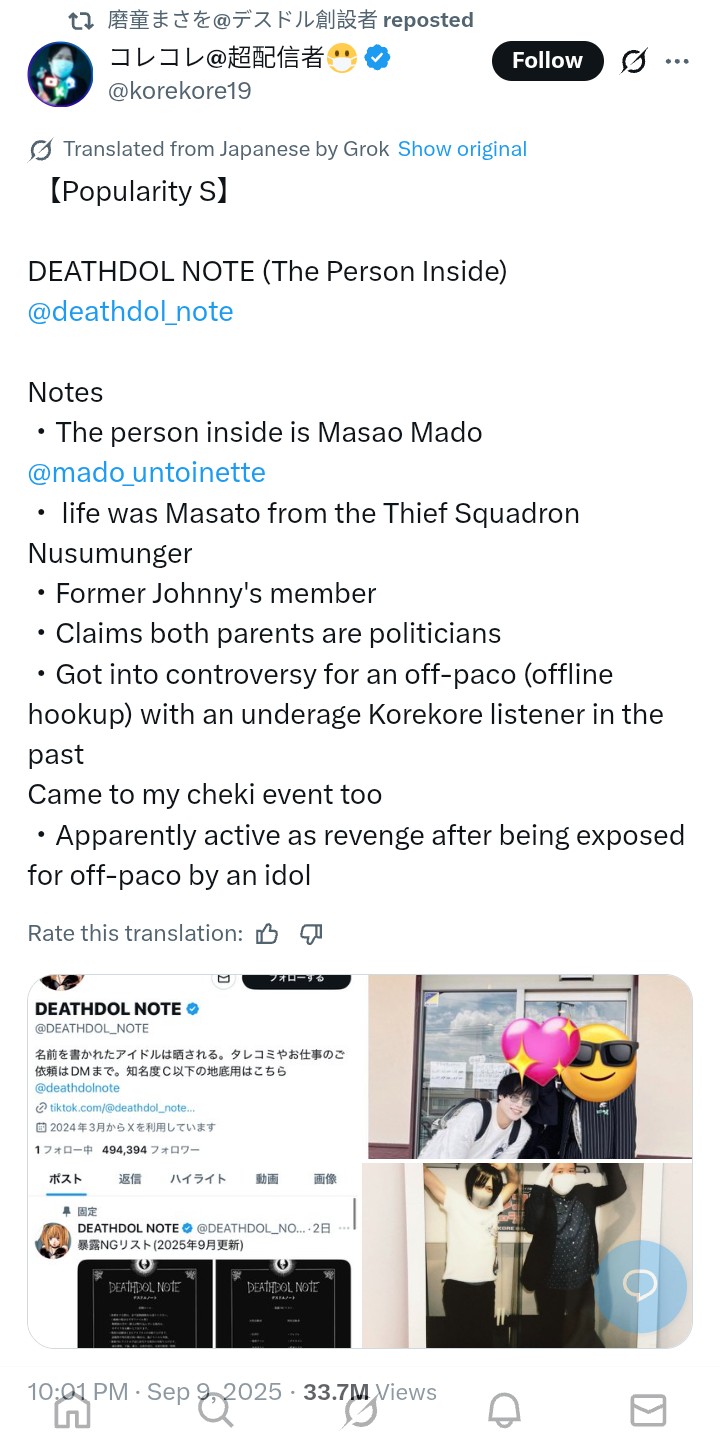Switch to the Search tab
This screenshot has width=720, height=1435.
coord(215,1410)
